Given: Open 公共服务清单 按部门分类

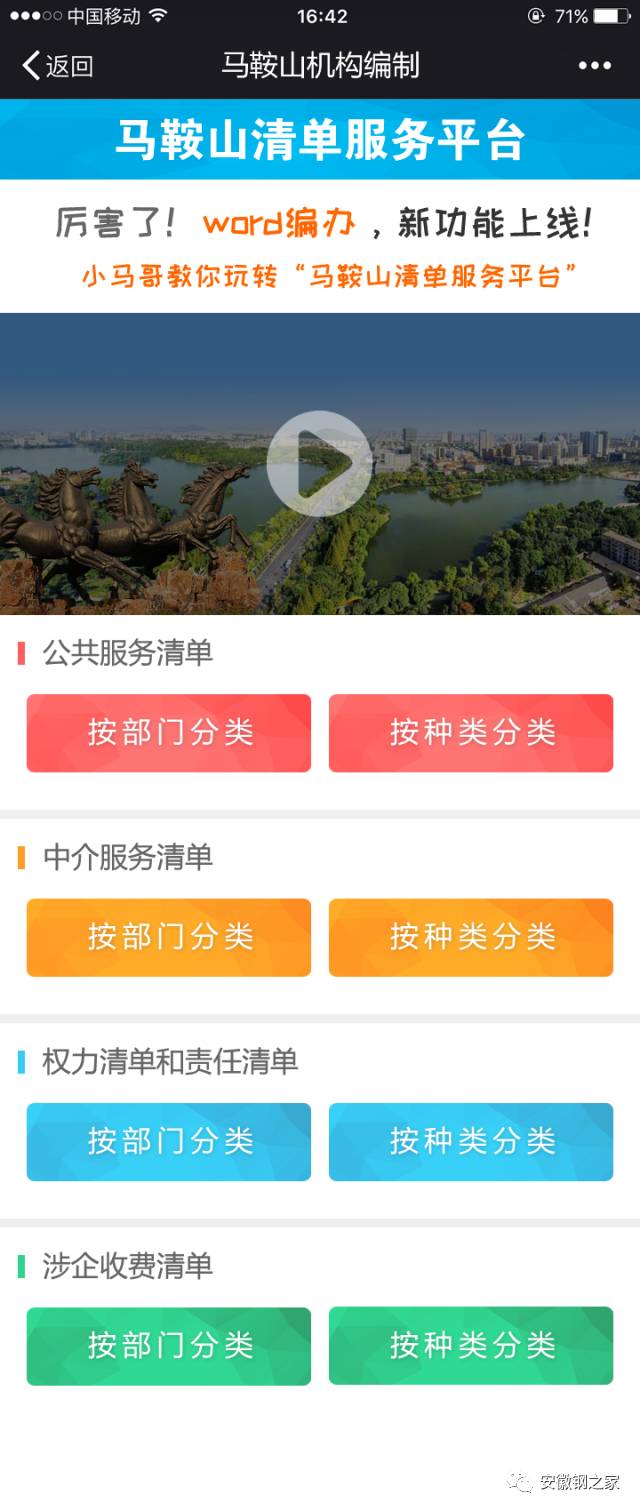Looking at the screenshot, I should pyautogui.click(x=169, y=733).
